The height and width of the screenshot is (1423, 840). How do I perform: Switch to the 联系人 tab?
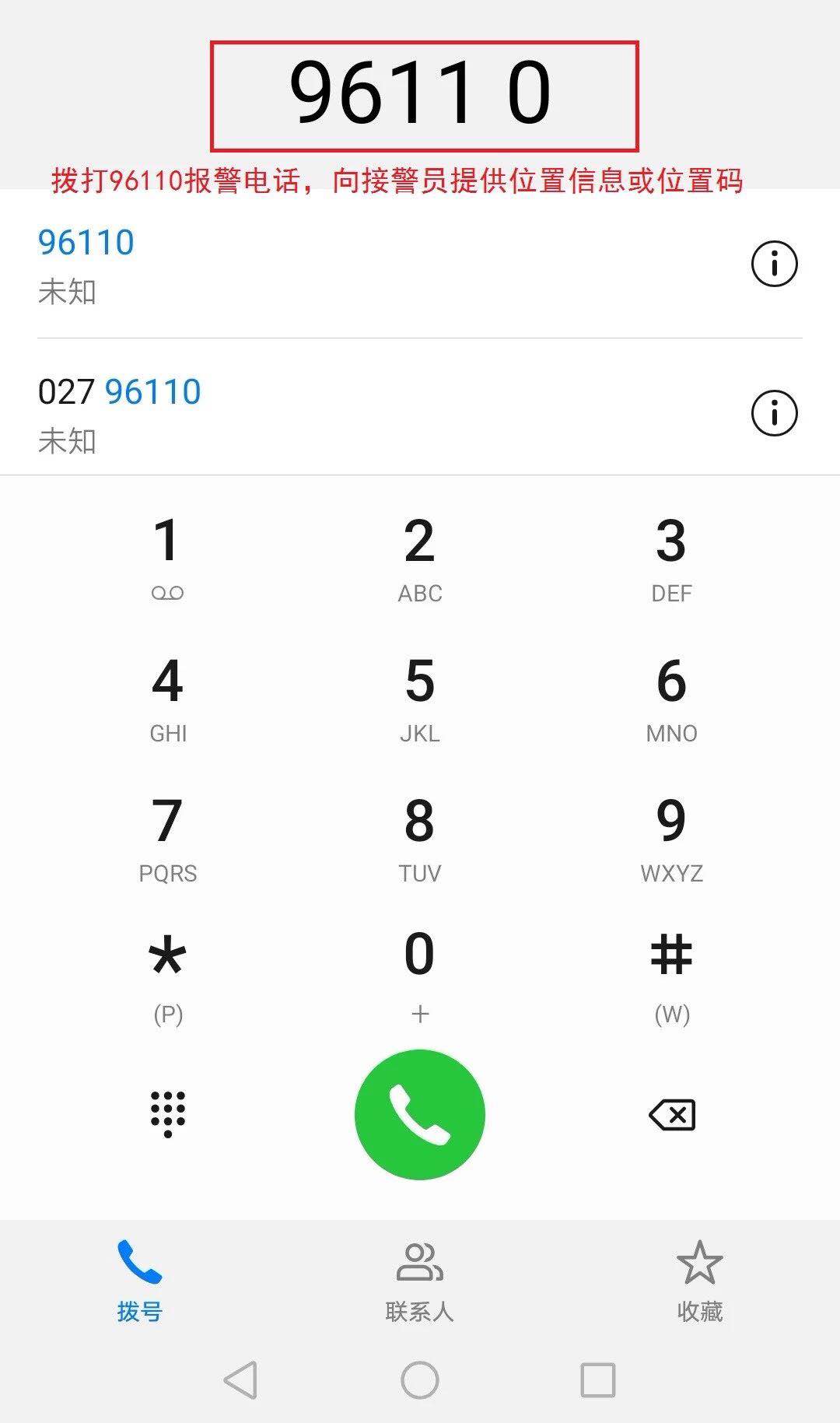click(x=419, y=1281)
